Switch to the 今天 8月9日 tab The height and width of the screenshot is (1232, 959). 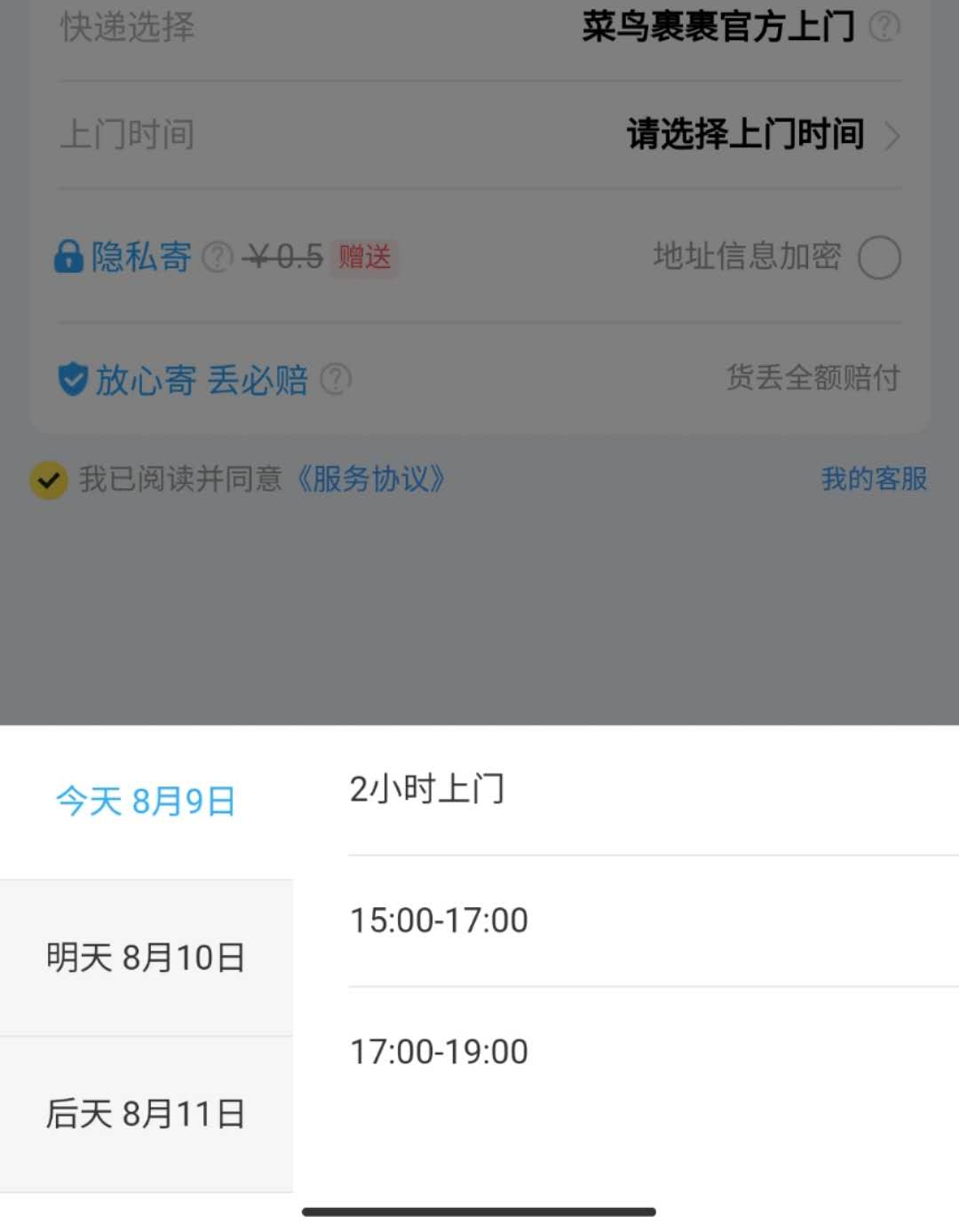(x=145, y=801)
